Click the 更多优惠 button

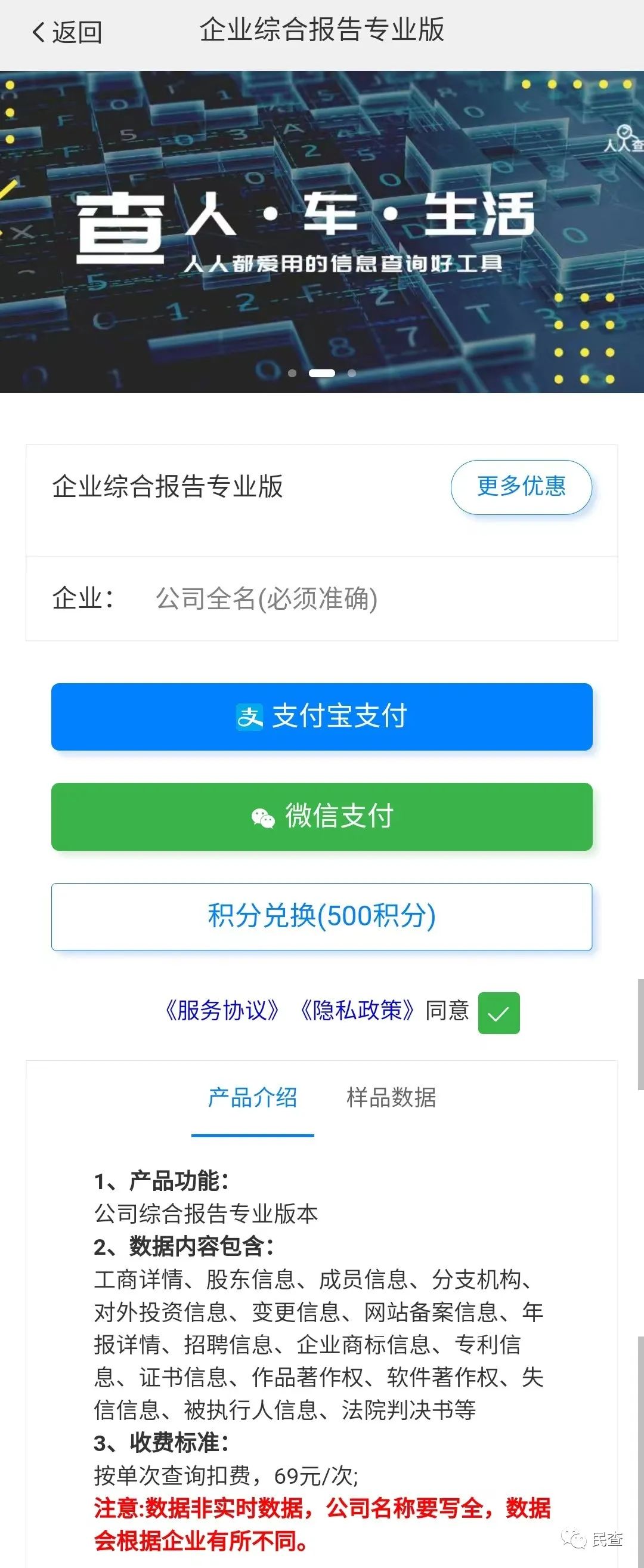[x=521, y=486]
